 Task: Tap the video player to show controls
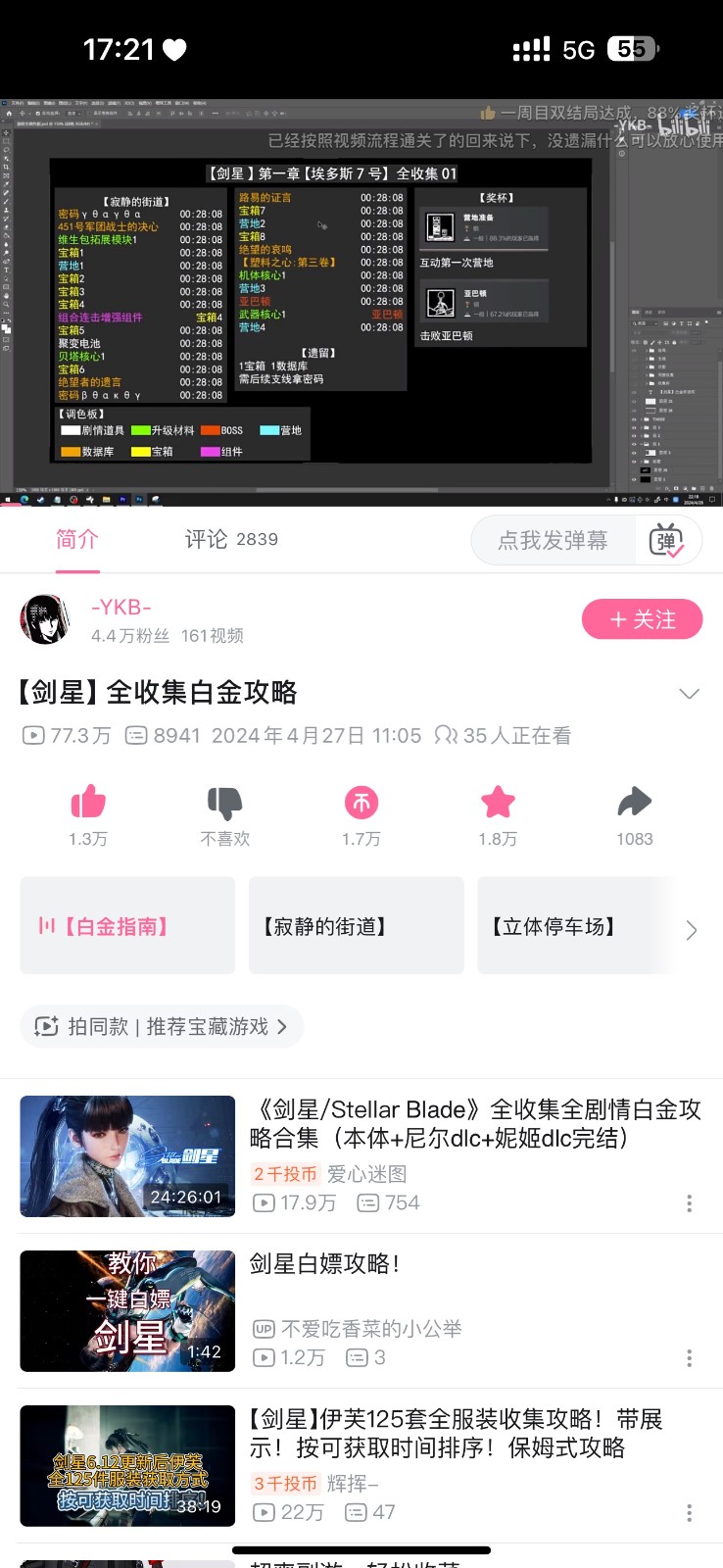pos(361,302)
